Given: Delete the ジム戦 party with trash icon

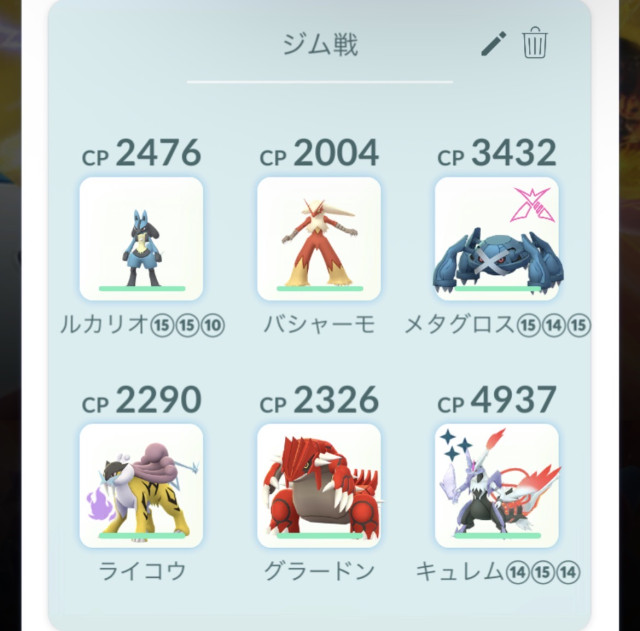Looking at the screenshot, I should click(x=535, y=44).
